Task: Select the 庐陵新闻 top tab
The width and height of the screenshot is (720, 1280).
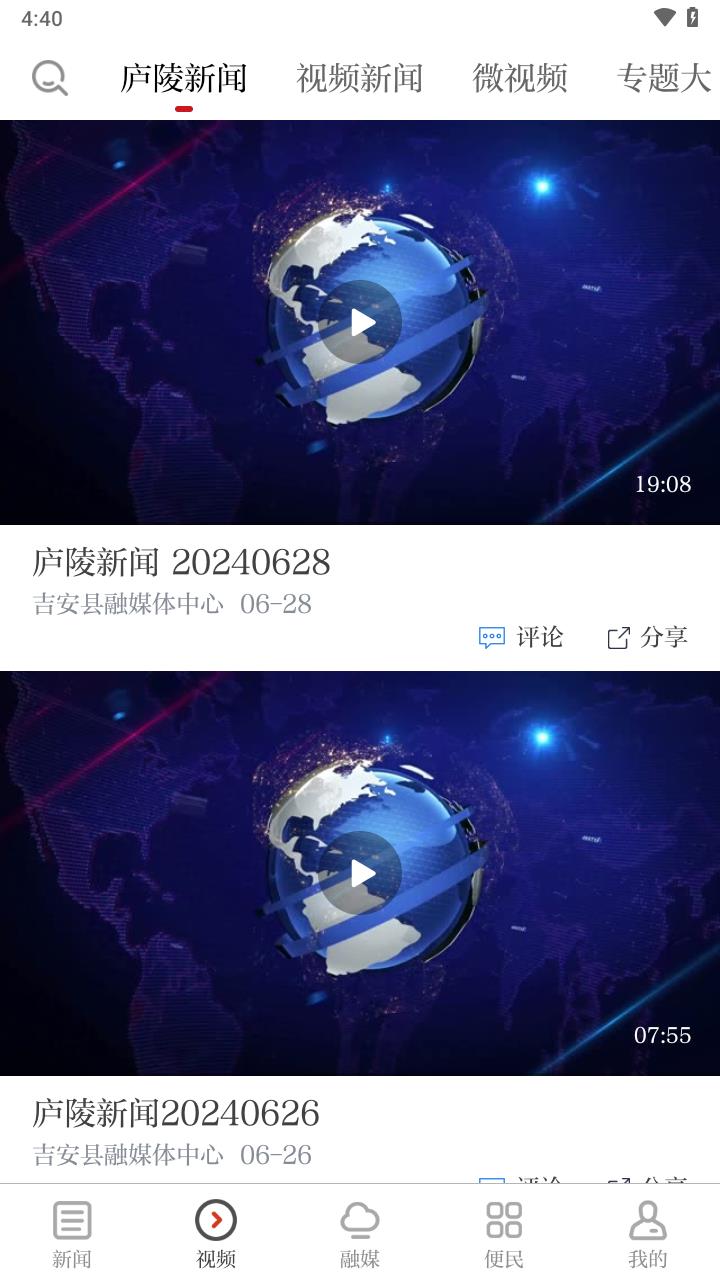Action: [183, 78]
